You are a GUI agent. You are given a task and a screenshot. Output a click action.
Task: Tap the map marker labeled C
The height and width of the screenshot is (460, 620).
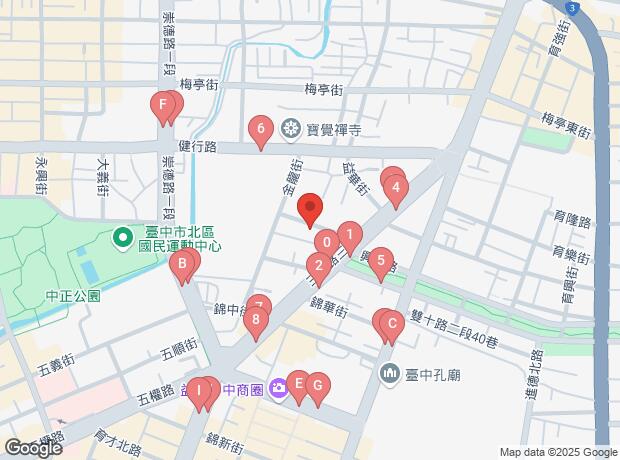click(x=392, y=324)
